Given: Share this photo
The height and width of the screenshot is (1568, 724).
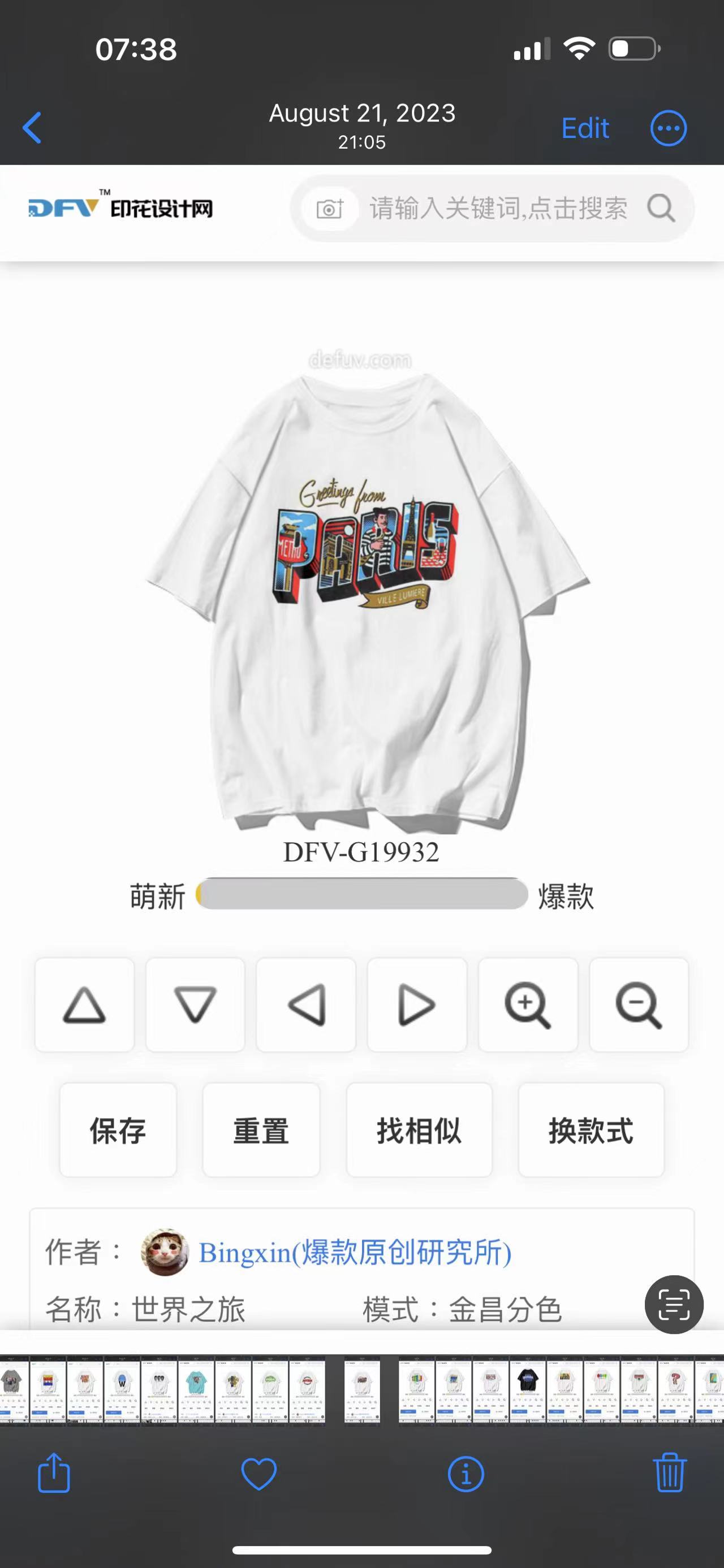Looking at the screenshot, I should [x=54, y=1473].
